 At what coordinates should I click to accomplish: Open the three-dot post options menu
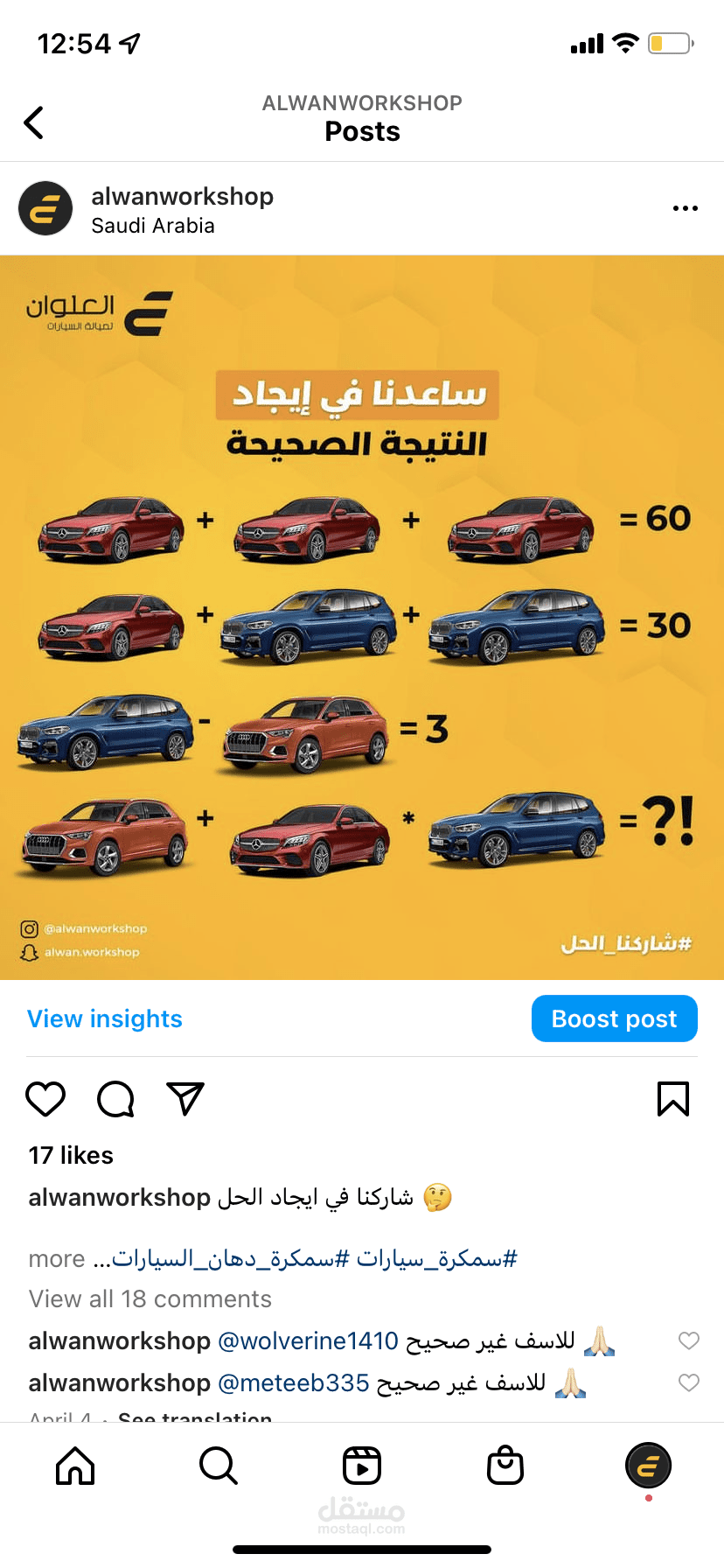pos(685,208)
